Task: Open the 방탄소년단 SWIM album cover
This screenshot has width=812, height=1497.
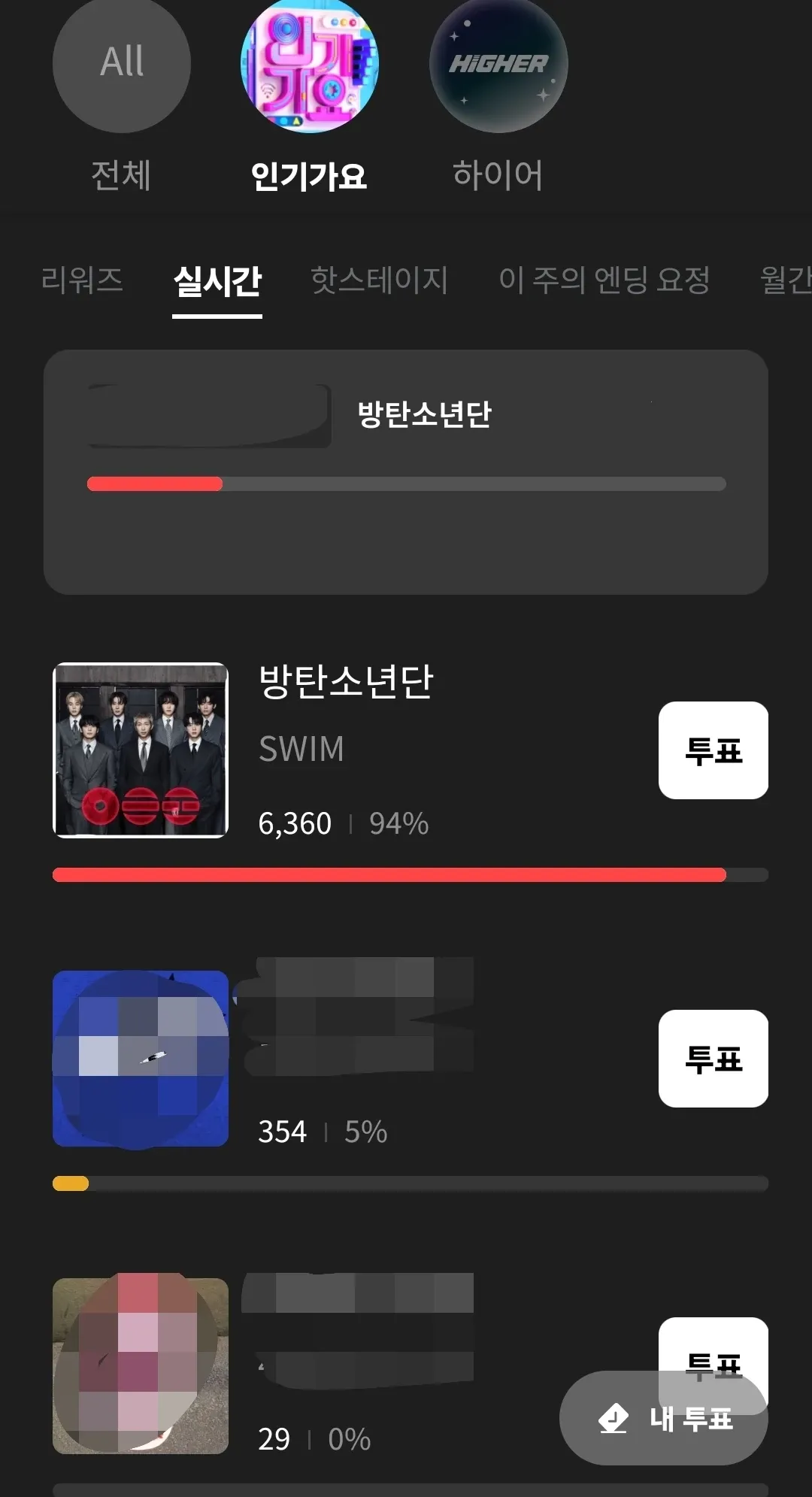Action: 141,750
